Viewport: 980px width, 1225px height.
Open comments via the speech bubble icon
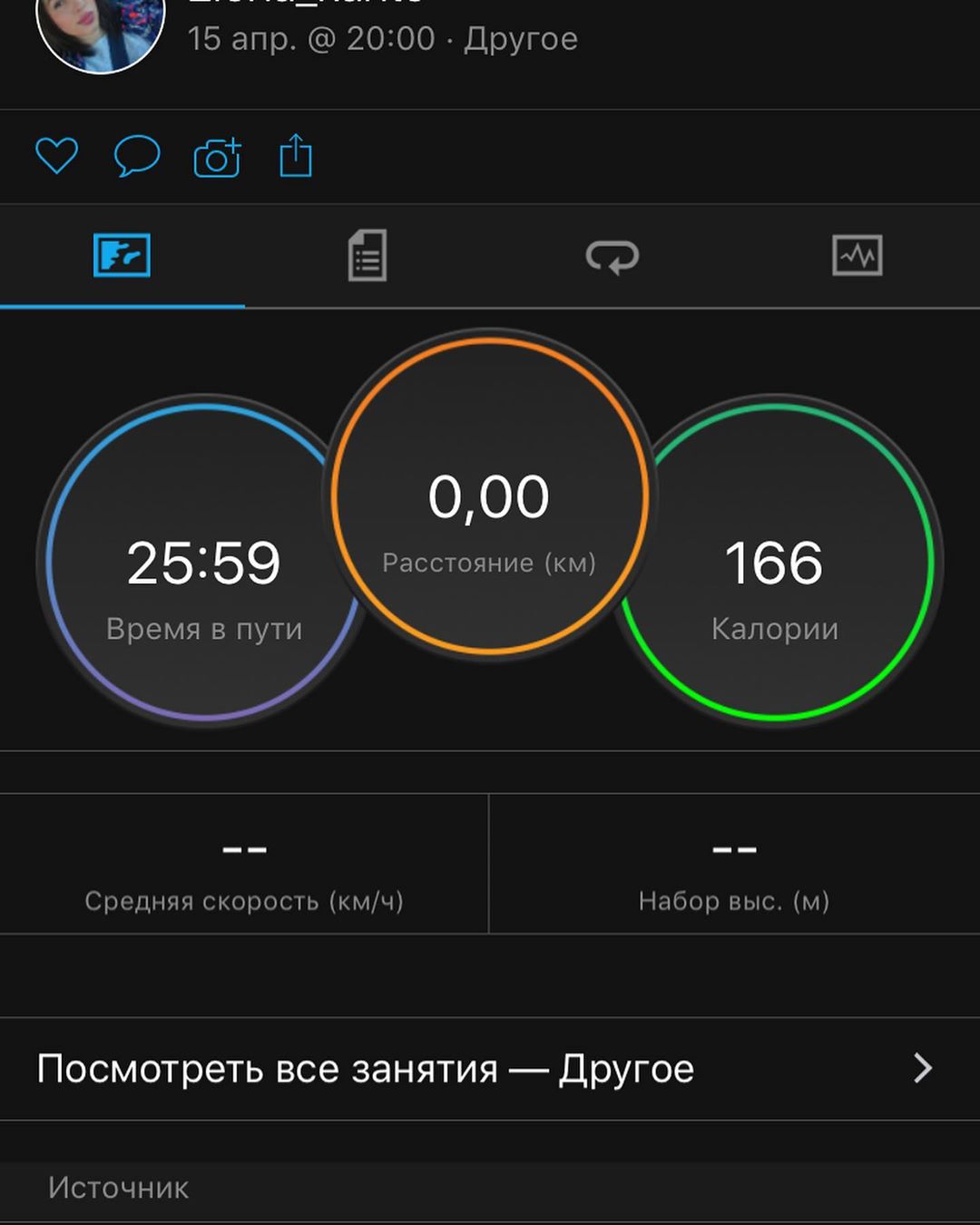coord(137,156)
